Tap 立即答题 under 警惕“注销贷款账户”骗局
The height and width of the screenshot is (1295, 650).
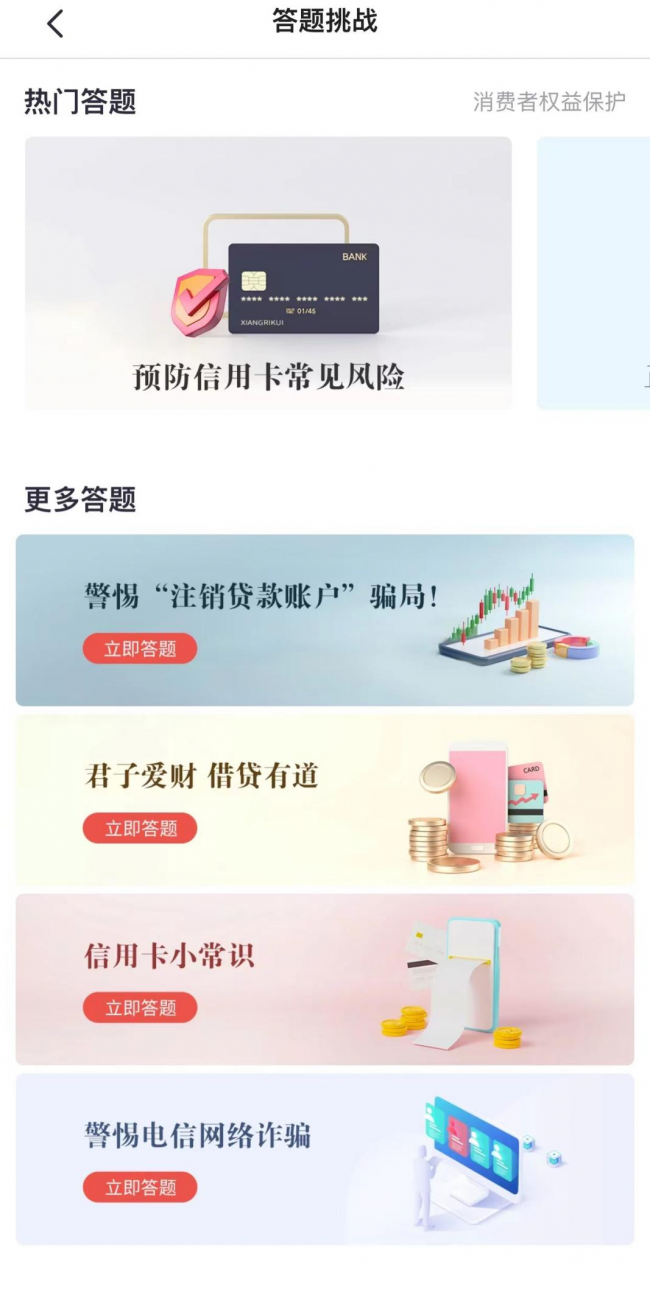[x=140, y=649]
